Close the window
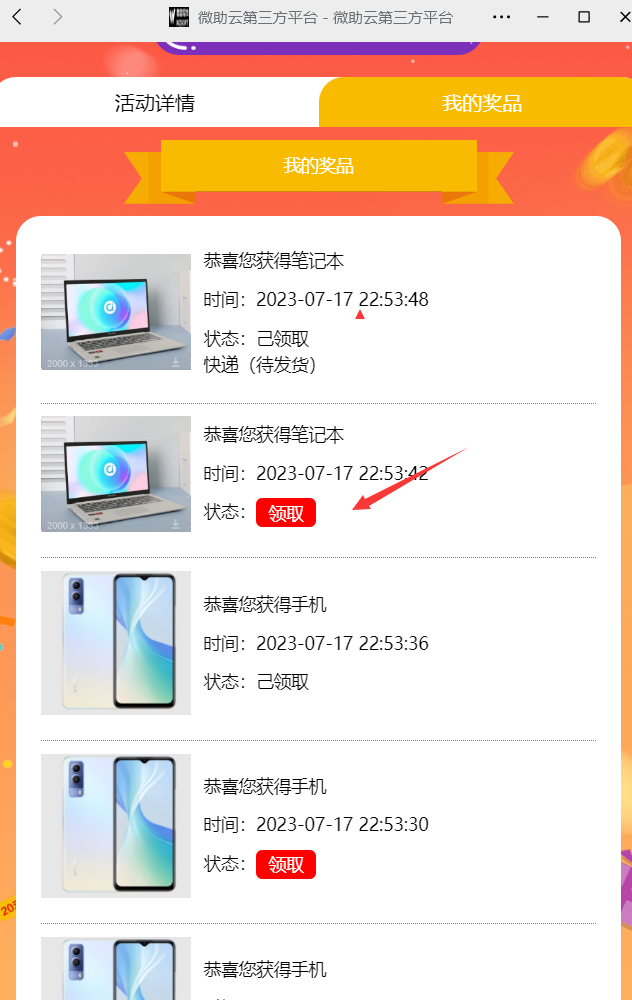 tap(622, 17)
